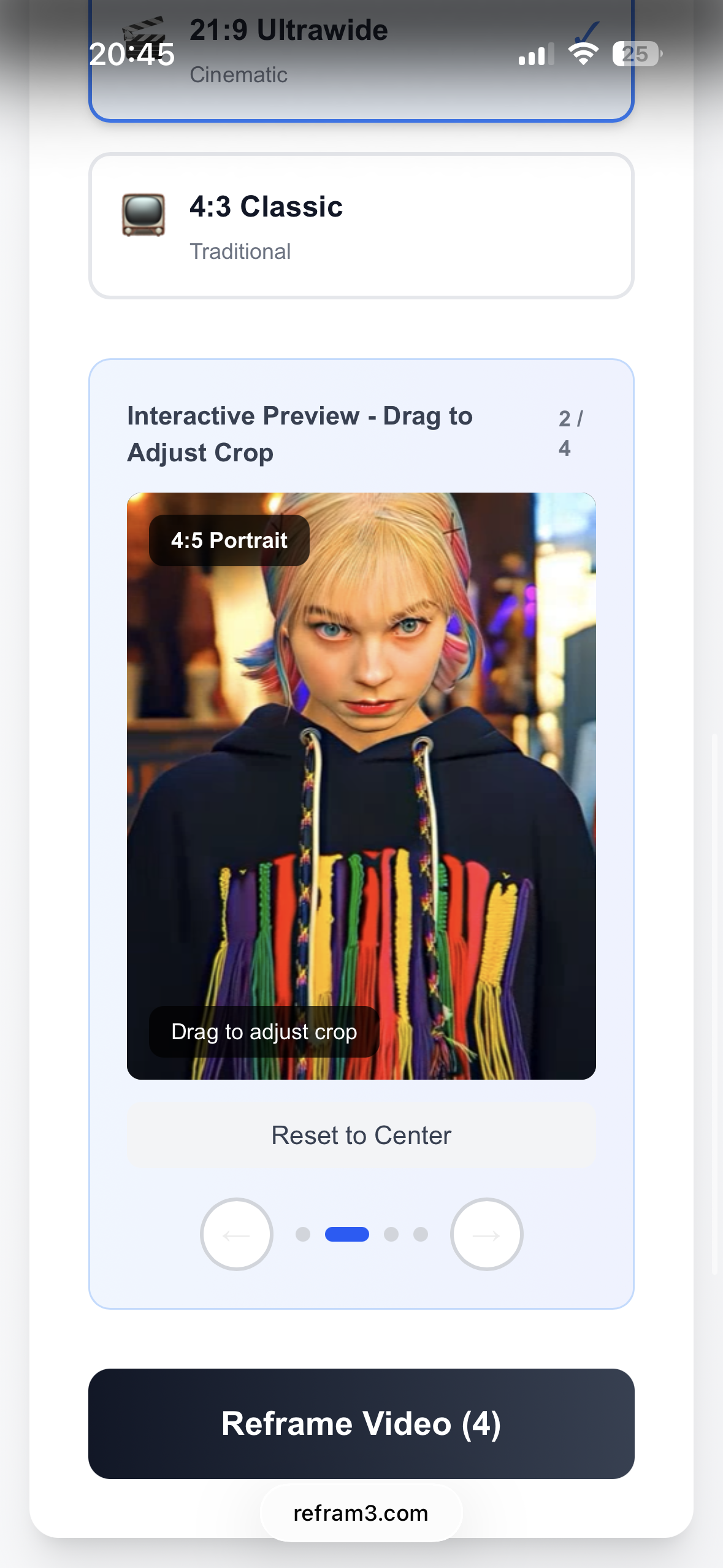The width and height of the screenshot is (723, 1568).
Task: Go to previous preview with left arrow
Action: (x=236, y=1234)
